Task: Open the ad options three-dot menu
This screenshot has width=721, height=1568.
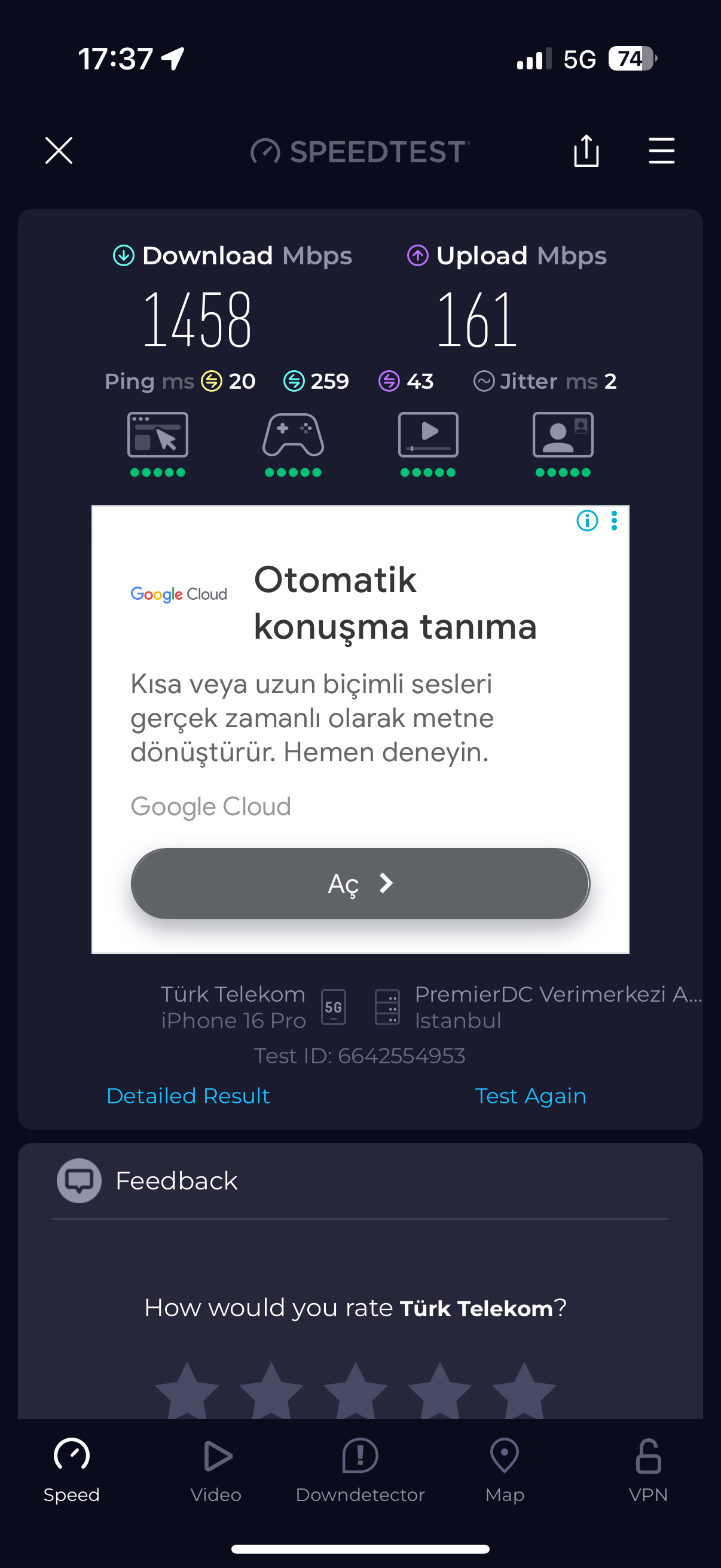Action: (x=614, y=520)
